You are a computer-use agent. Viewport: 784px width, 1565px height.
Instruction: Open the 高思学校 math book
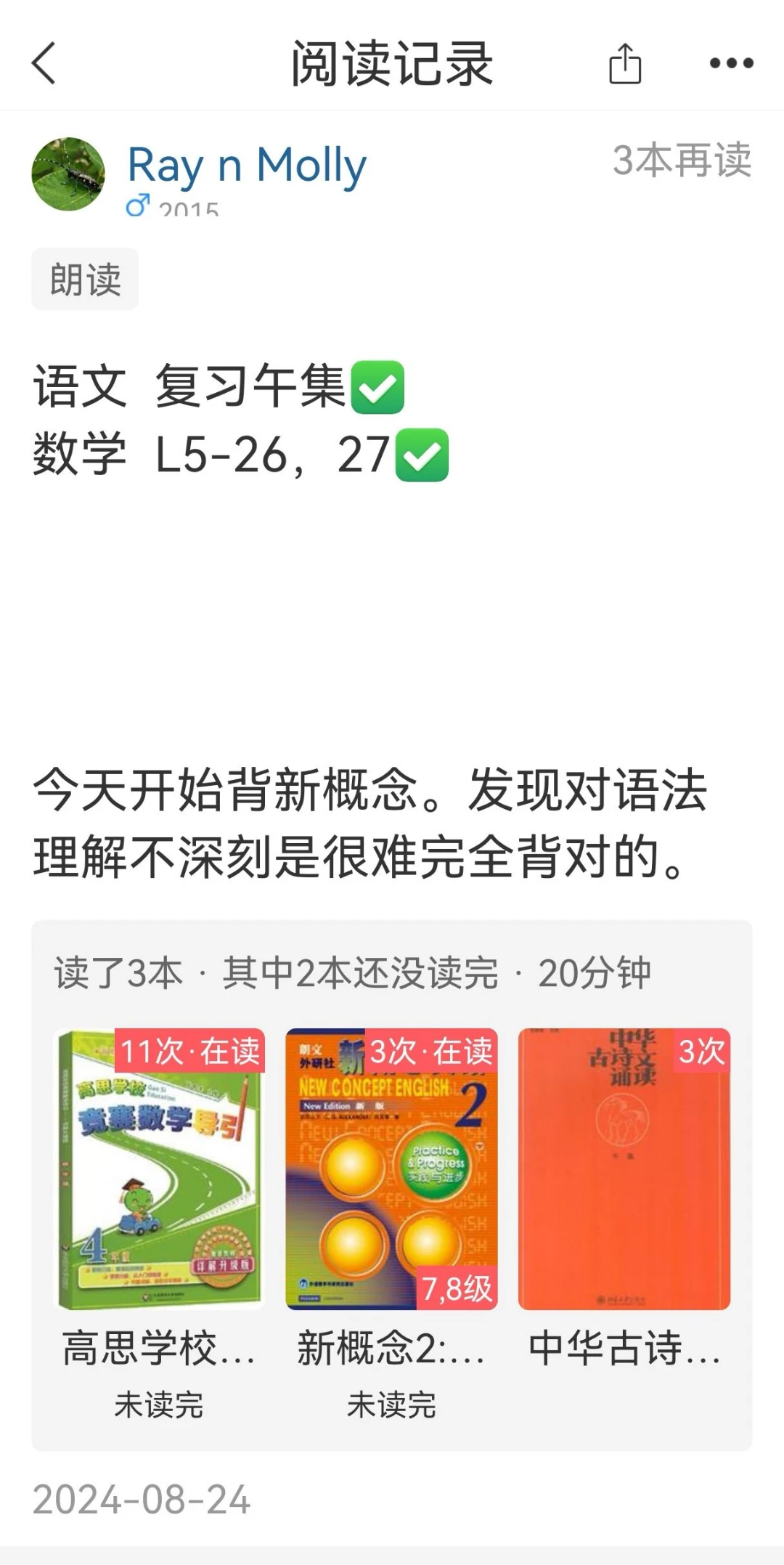pos(160,1169)
